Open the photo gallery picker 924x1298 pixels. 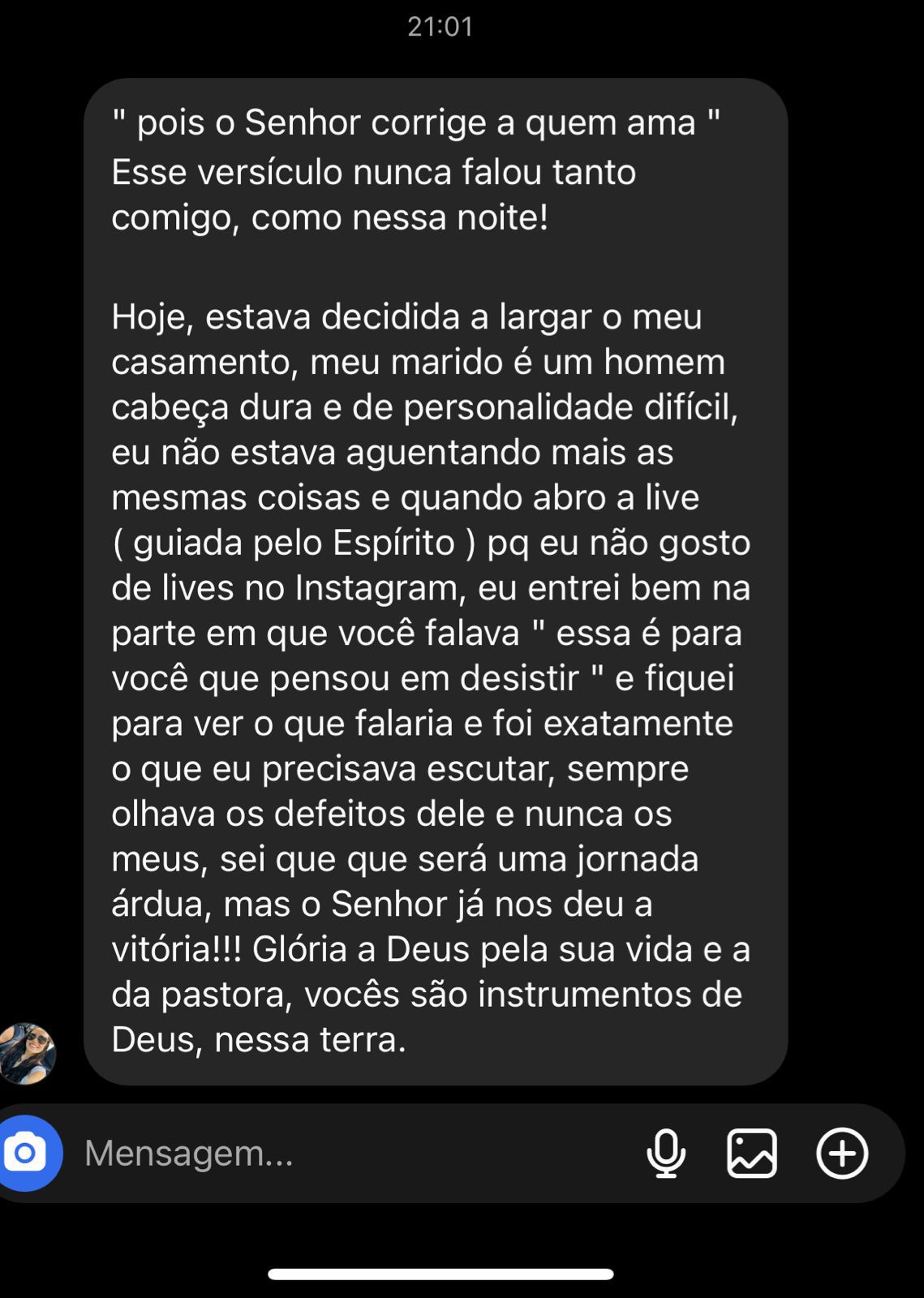click(x=752, y=1153)
